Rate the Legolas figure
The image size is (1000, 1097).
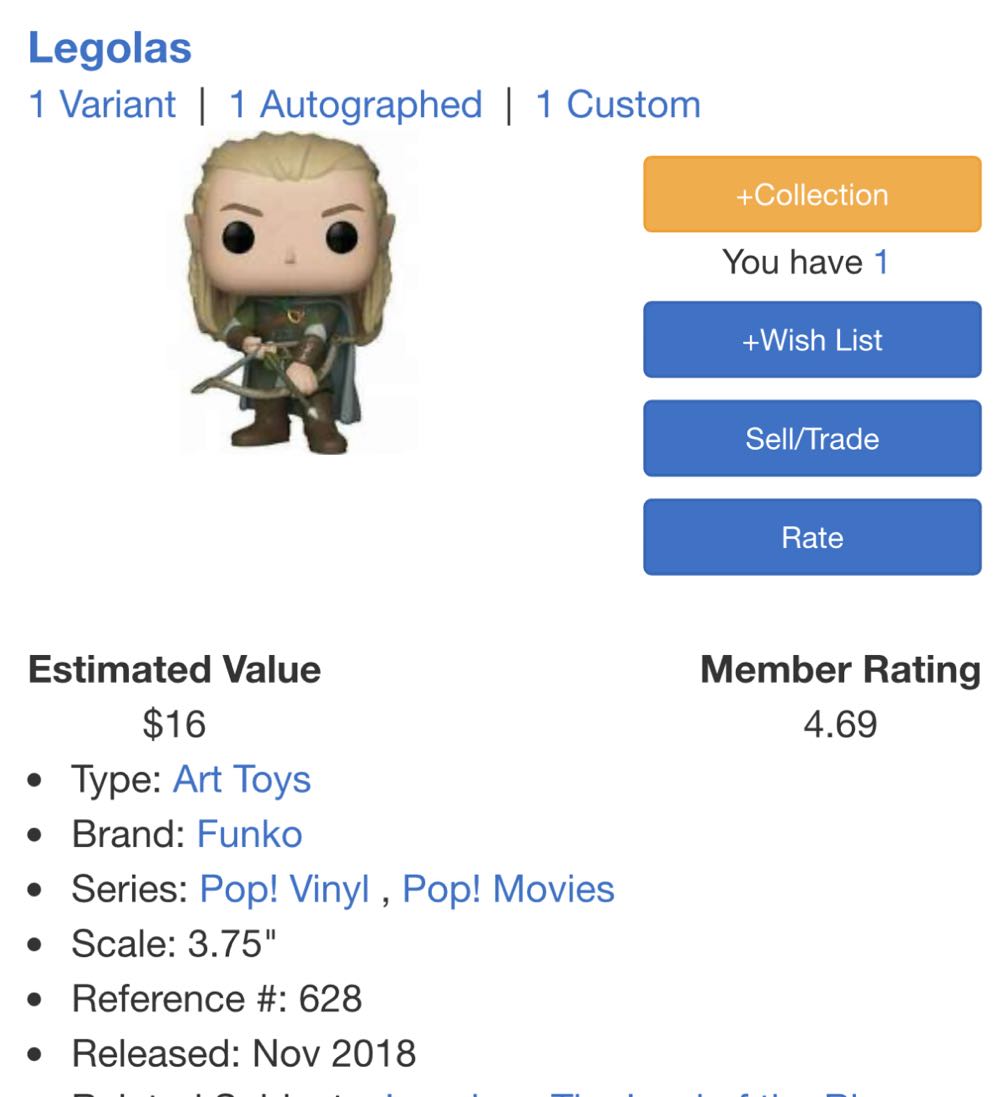811,537
